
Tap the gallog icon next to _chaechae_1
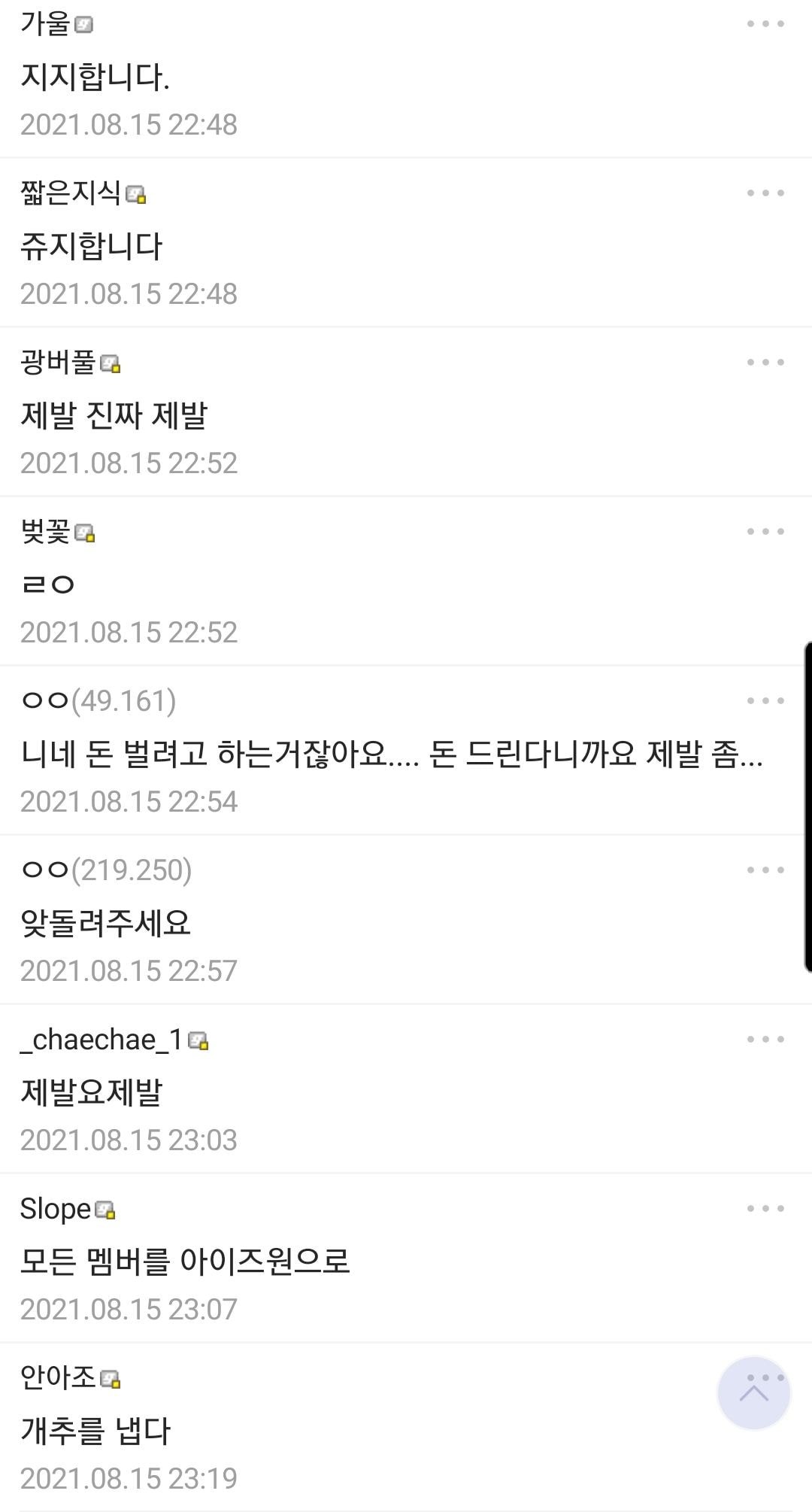click(x=198, y=1042)
